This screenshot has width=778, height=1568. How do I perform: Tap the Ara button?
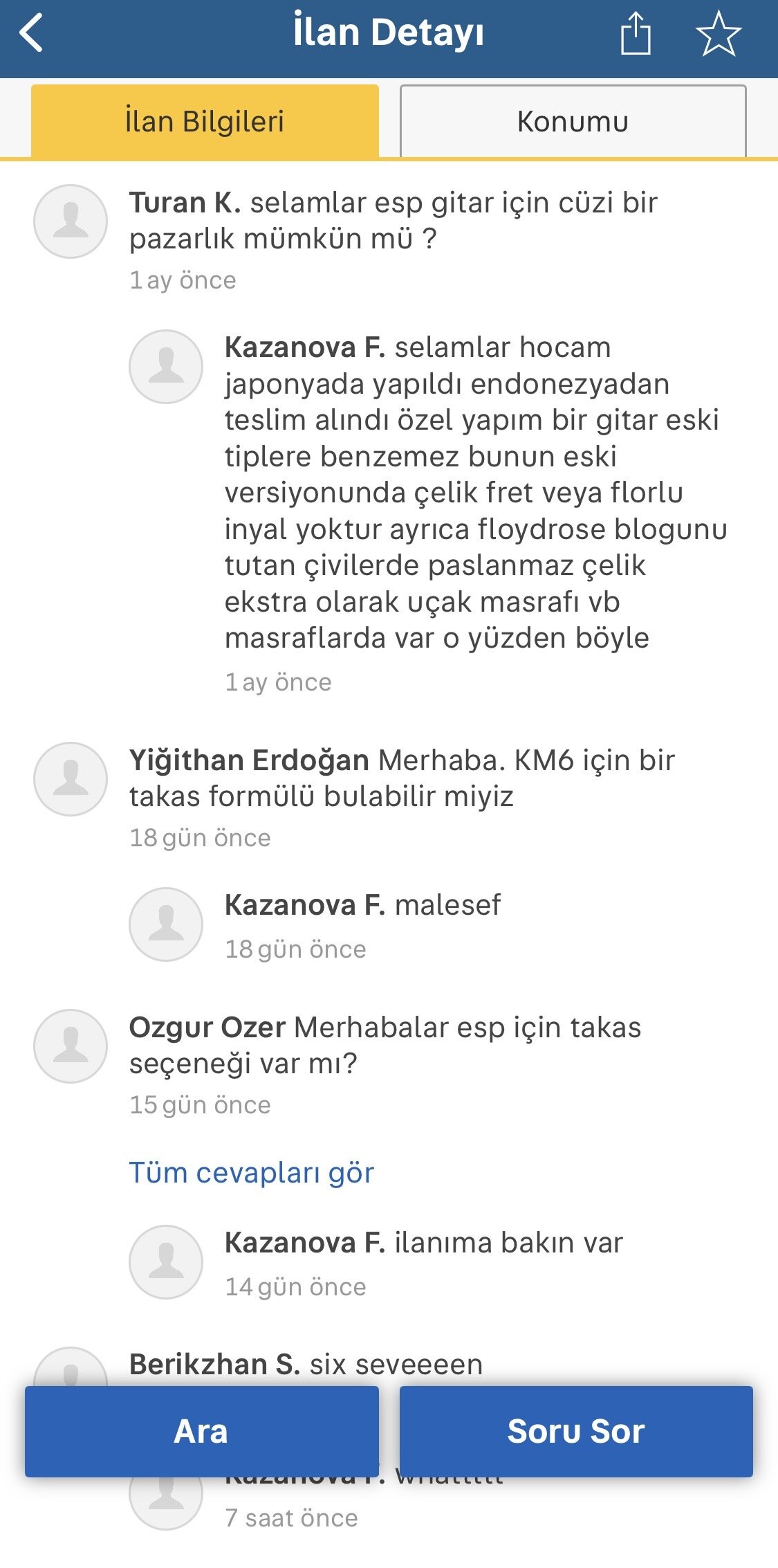tap(202, 1431)
